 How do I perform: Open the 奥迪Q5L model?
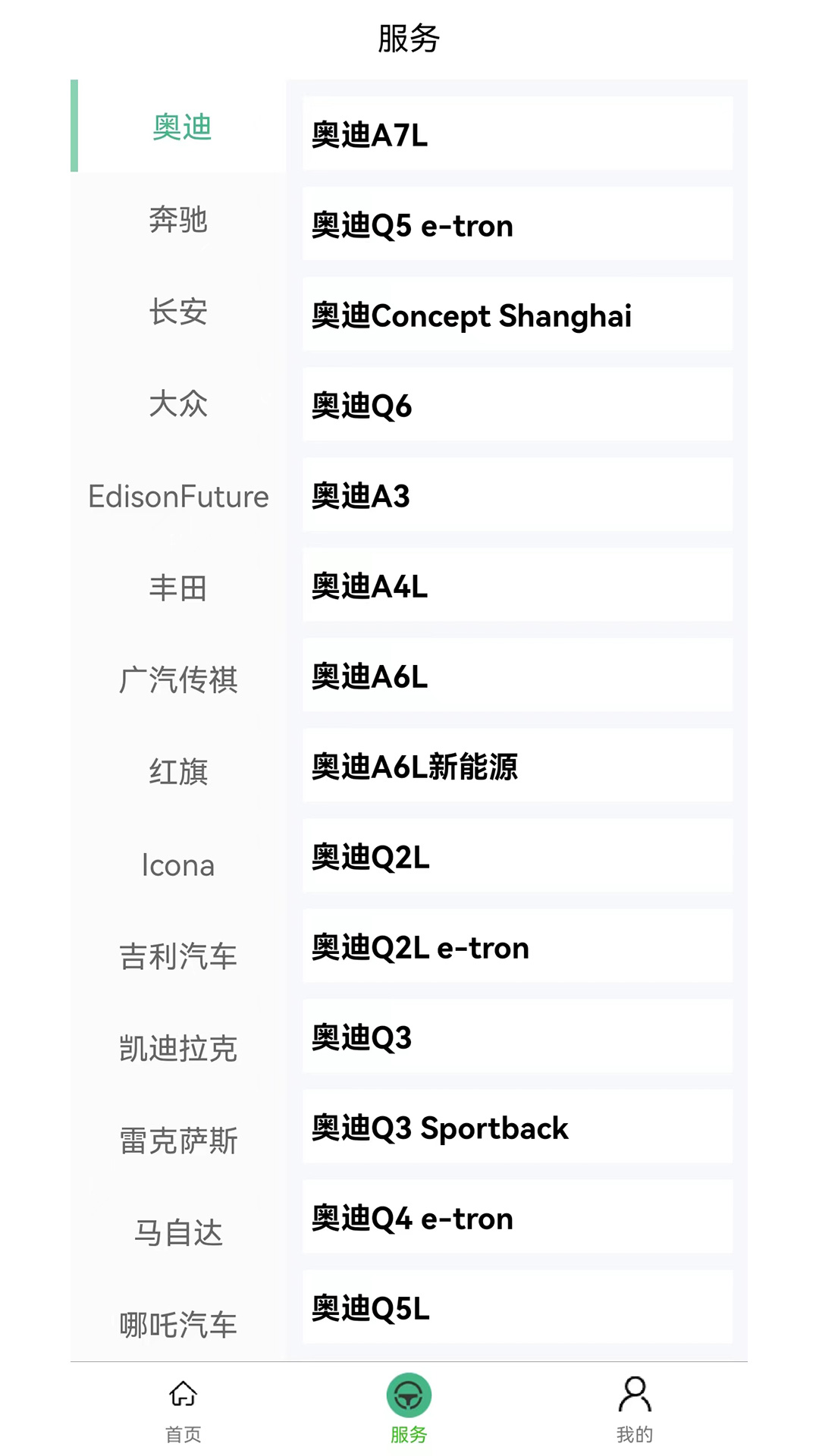pos(517,1308)
